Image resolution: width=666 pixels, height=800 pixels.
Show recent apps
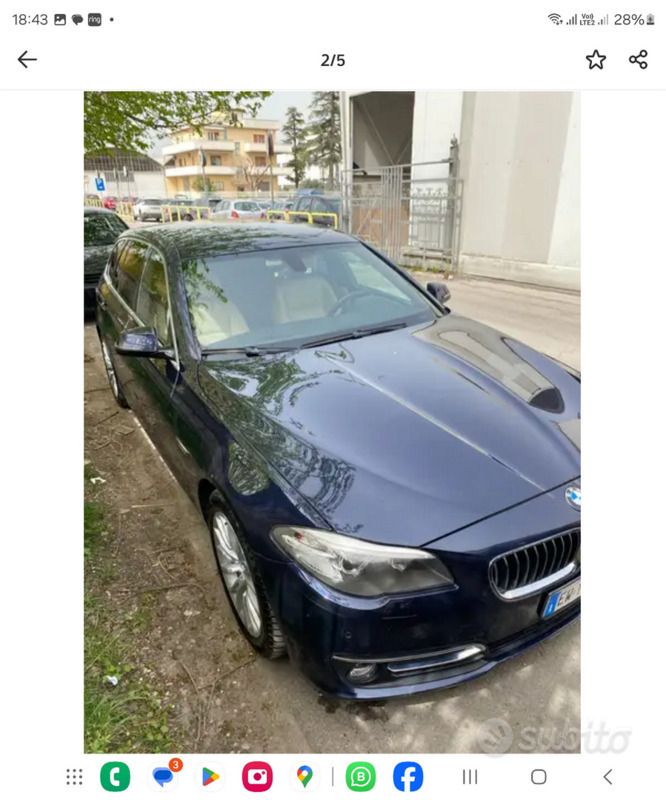tap(470, 777)
